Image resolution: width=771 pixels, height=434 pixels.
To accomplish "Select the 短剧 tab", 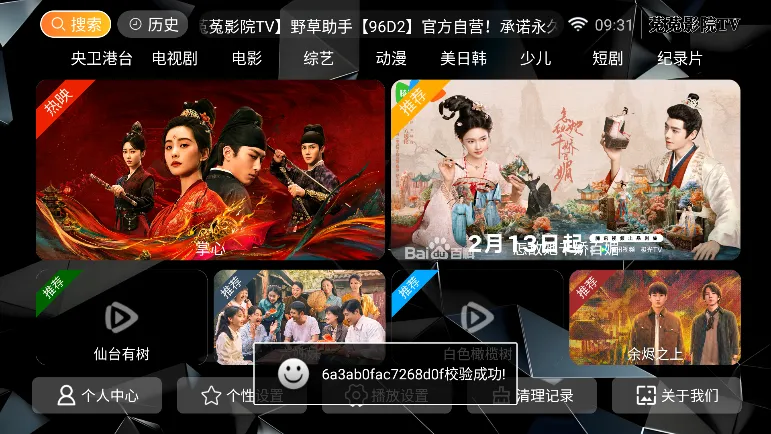I will point(607,58).
